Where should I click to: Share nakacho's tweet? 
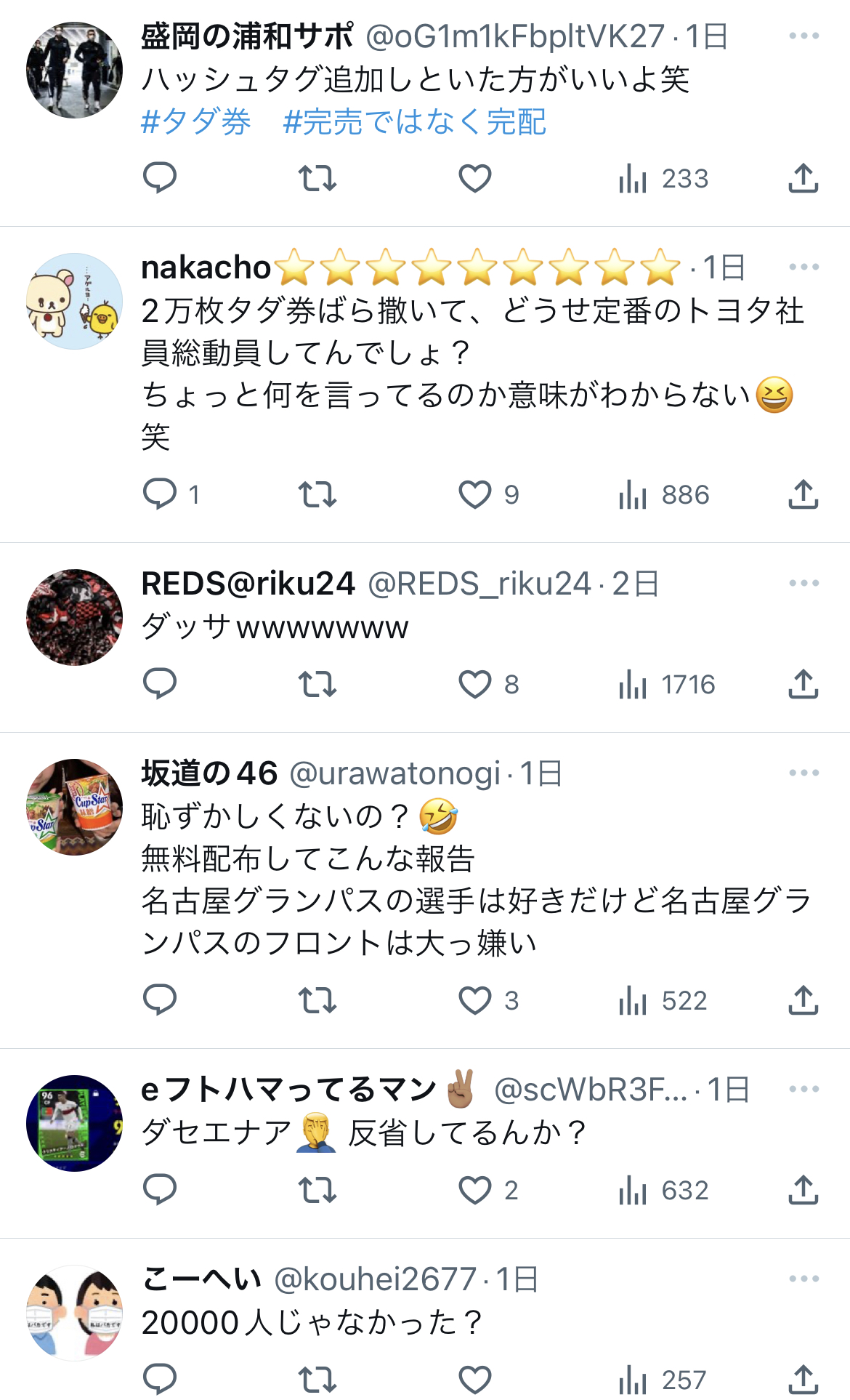(x=804, y=494)
